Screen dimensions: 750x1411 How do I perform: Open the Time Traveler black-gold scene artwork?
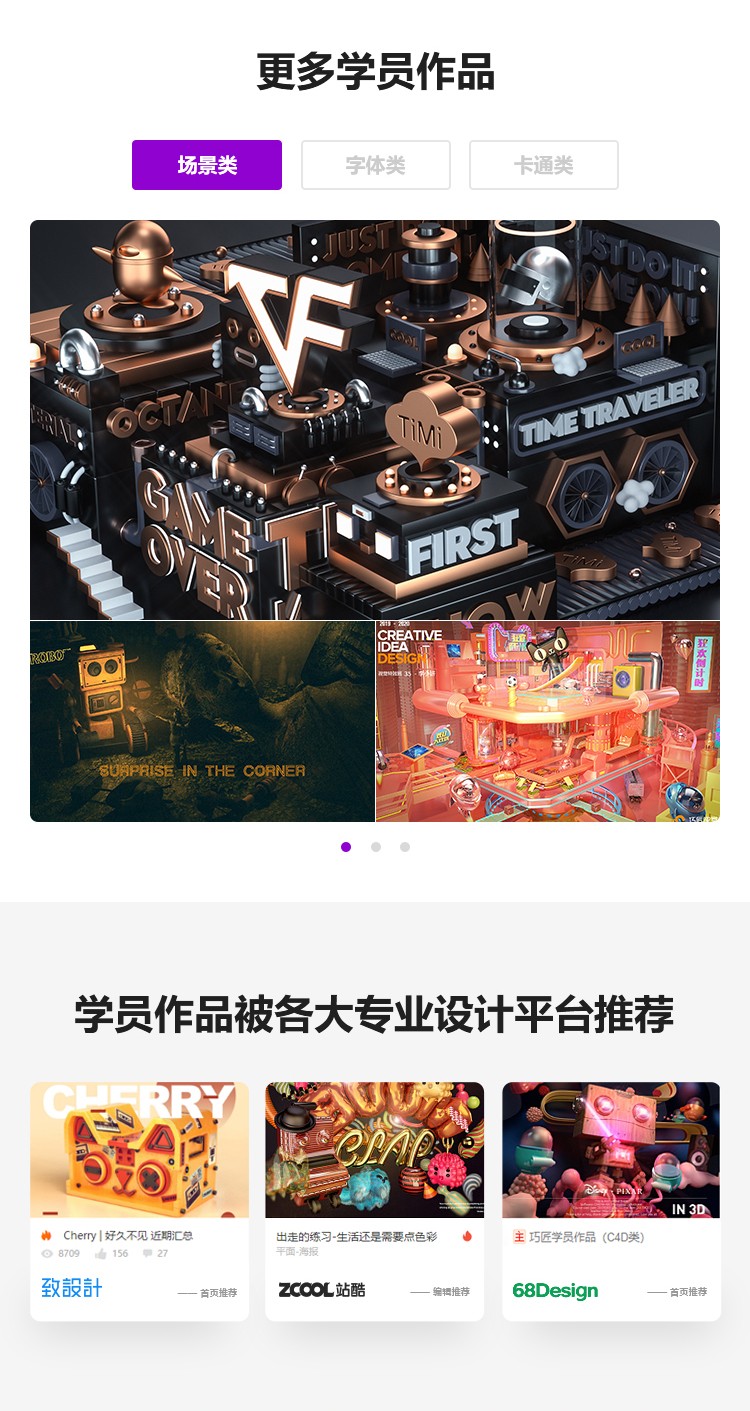[x=375, y=419]
